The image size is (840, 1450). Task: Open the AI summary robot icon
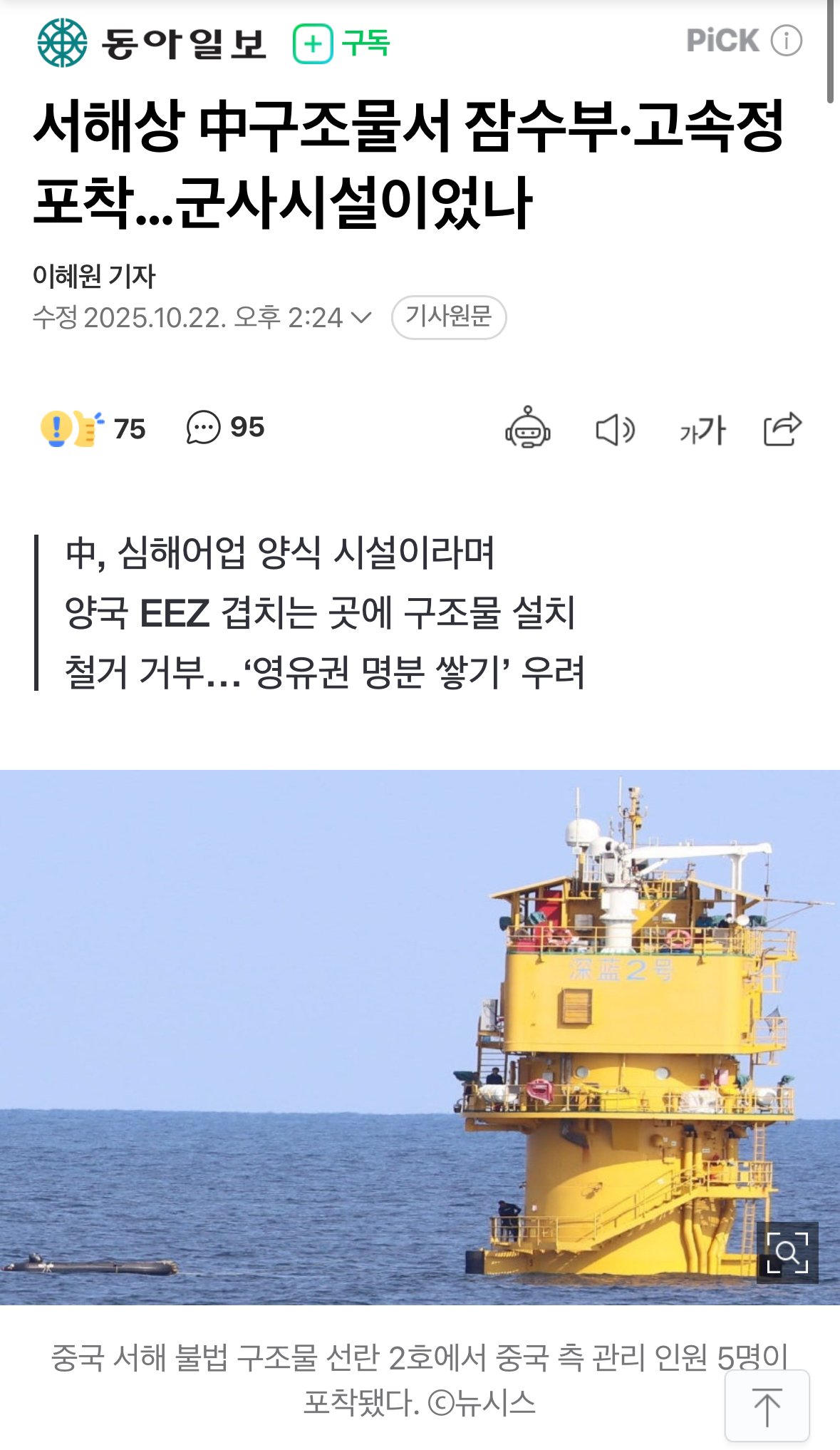(x=527, y=428)
